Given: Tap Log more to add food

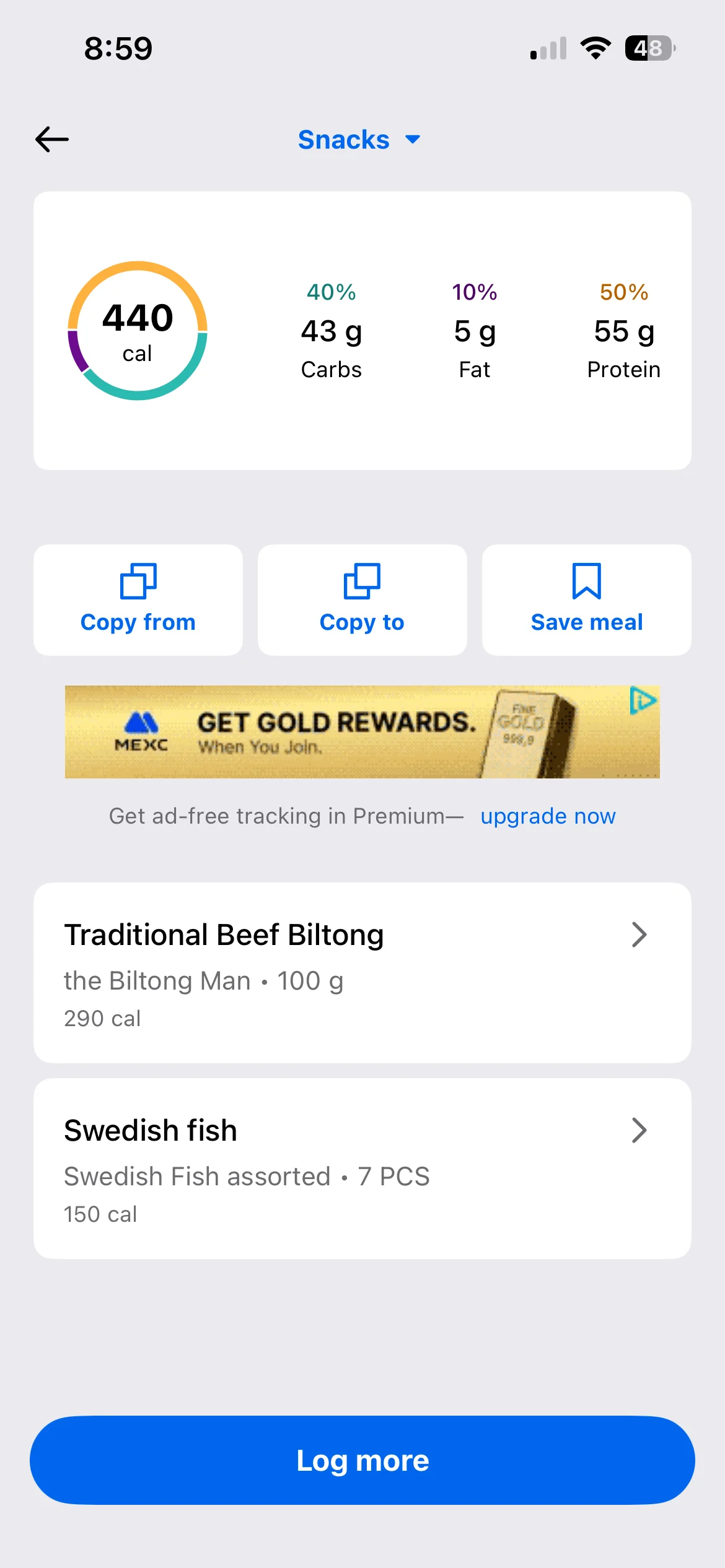Looking at the screenshot, I should 362,1460.
